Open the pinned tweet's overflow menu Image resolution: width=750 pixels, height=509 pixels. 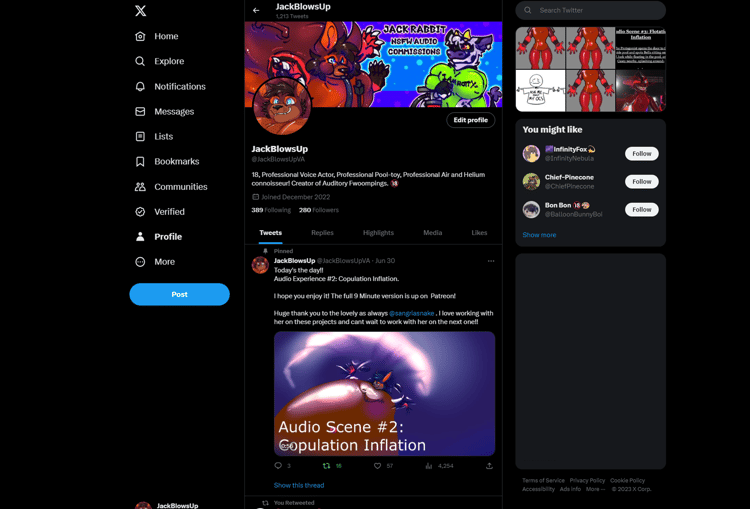tap(490, 261)
